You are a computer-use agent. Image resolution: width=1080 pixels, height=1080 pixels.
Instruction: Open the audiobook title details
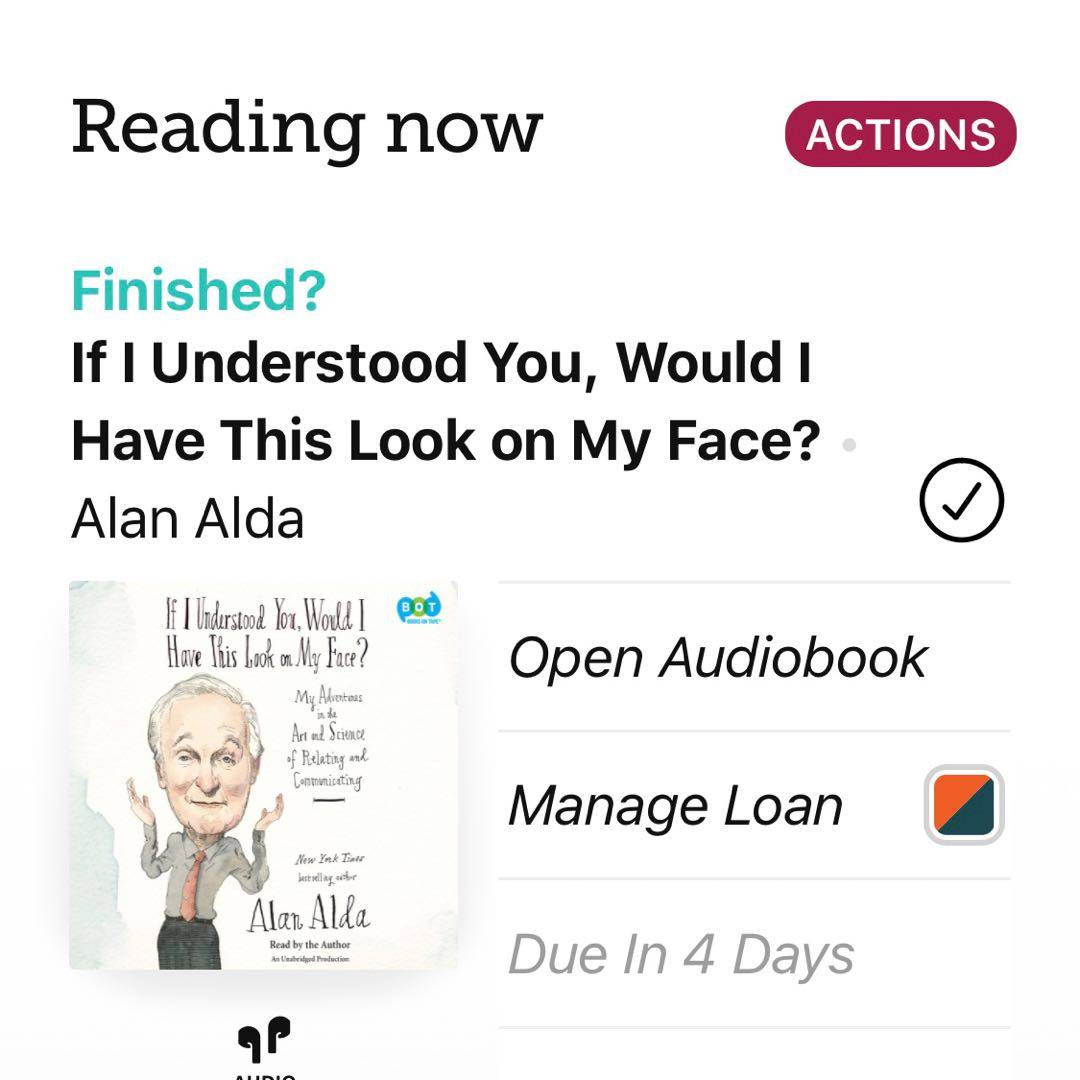445,401
